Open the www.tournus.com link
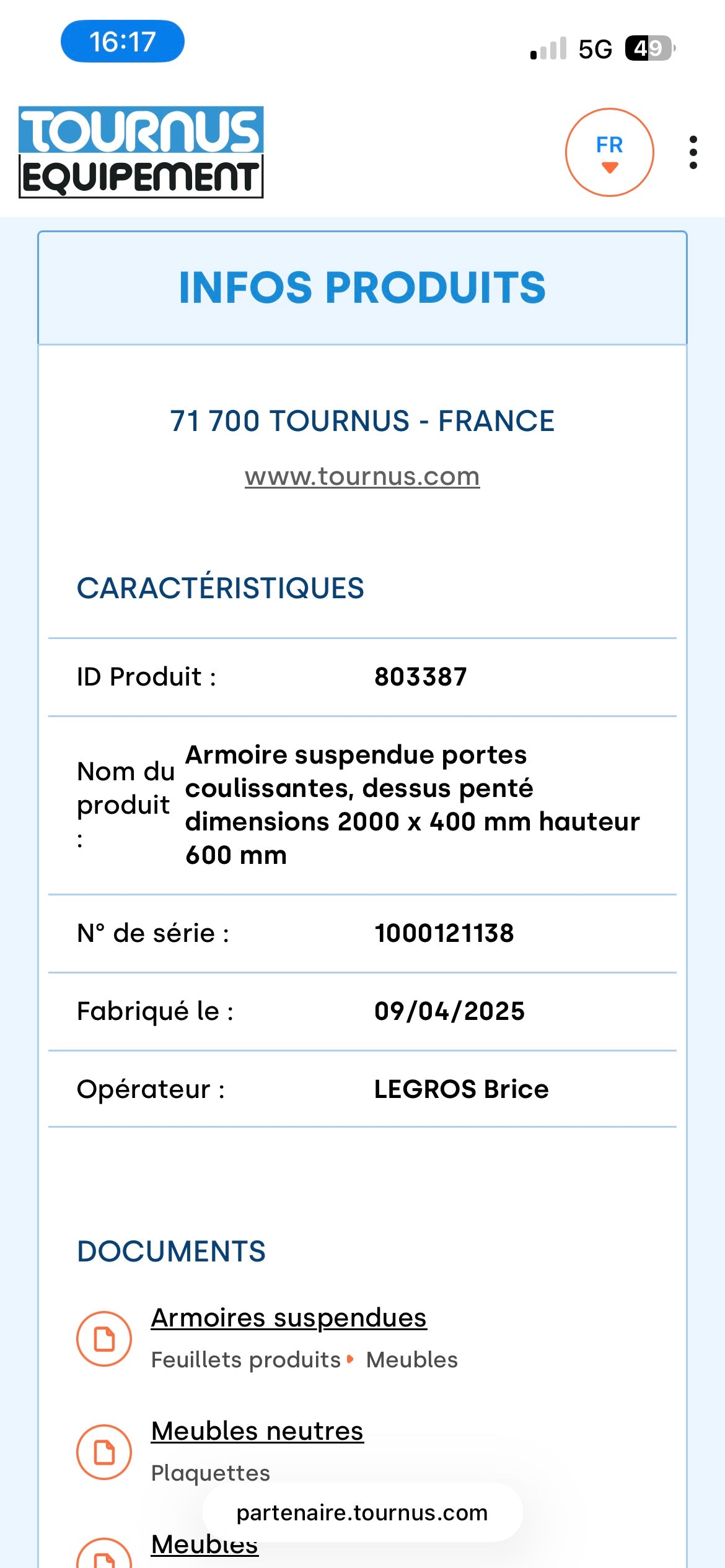The image size is (725, 1568). (x=362, y=476)
